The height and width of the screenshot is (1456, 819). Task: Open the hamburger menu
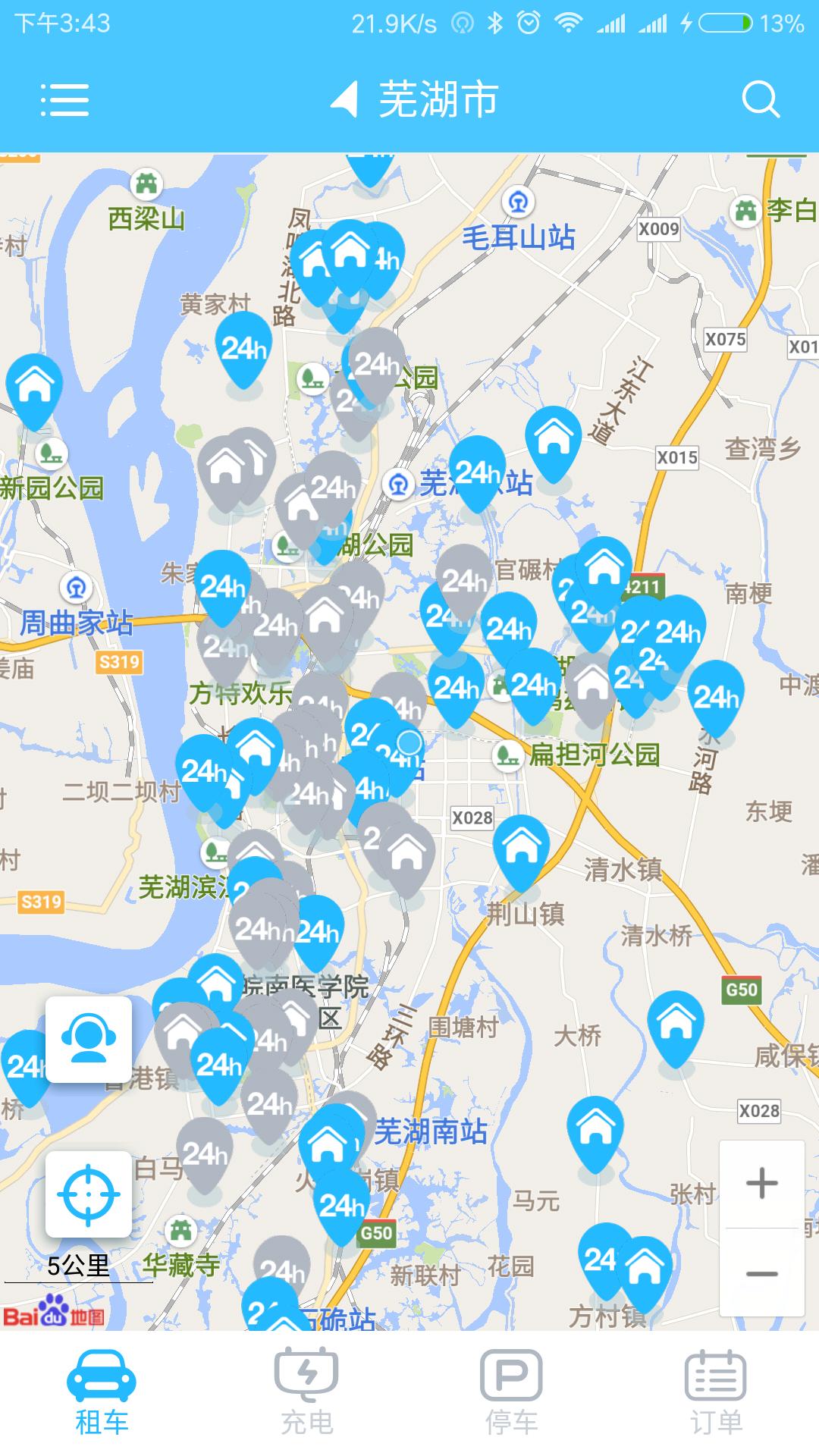coord(64,100)
